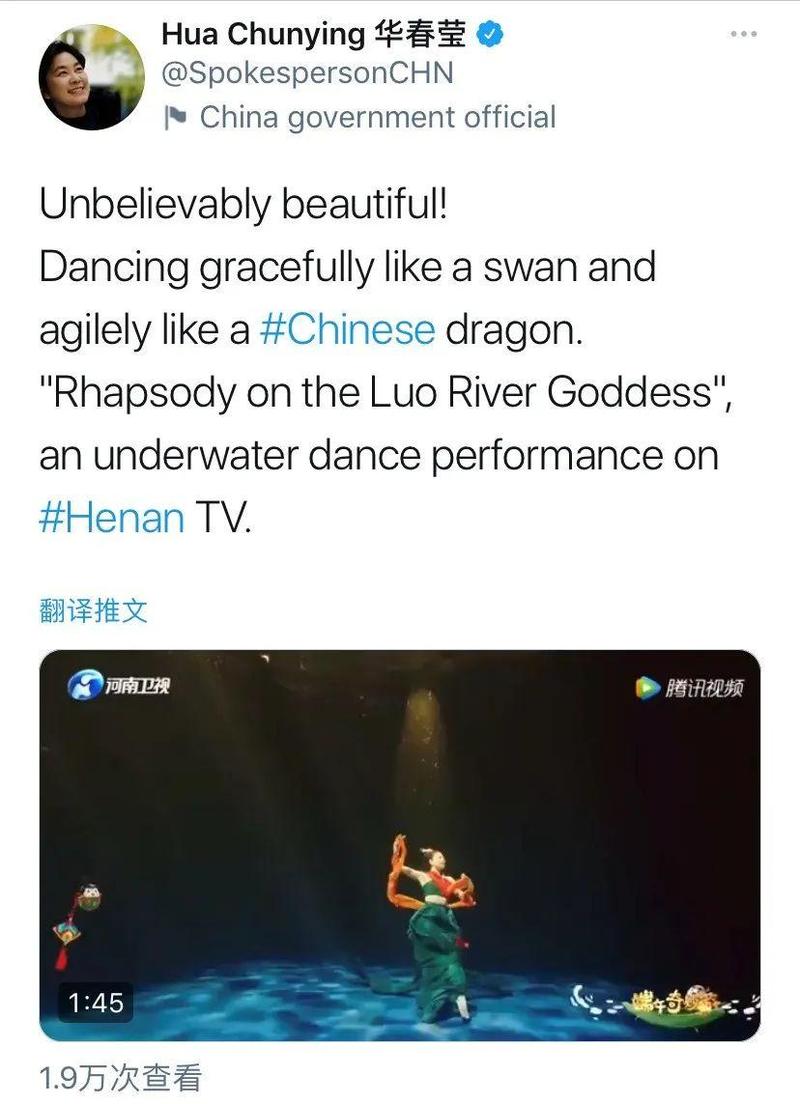Viewport: 800px width, 1104px height.
Task: Open the #Henan hashtag
Action: [x=112, y=518]
